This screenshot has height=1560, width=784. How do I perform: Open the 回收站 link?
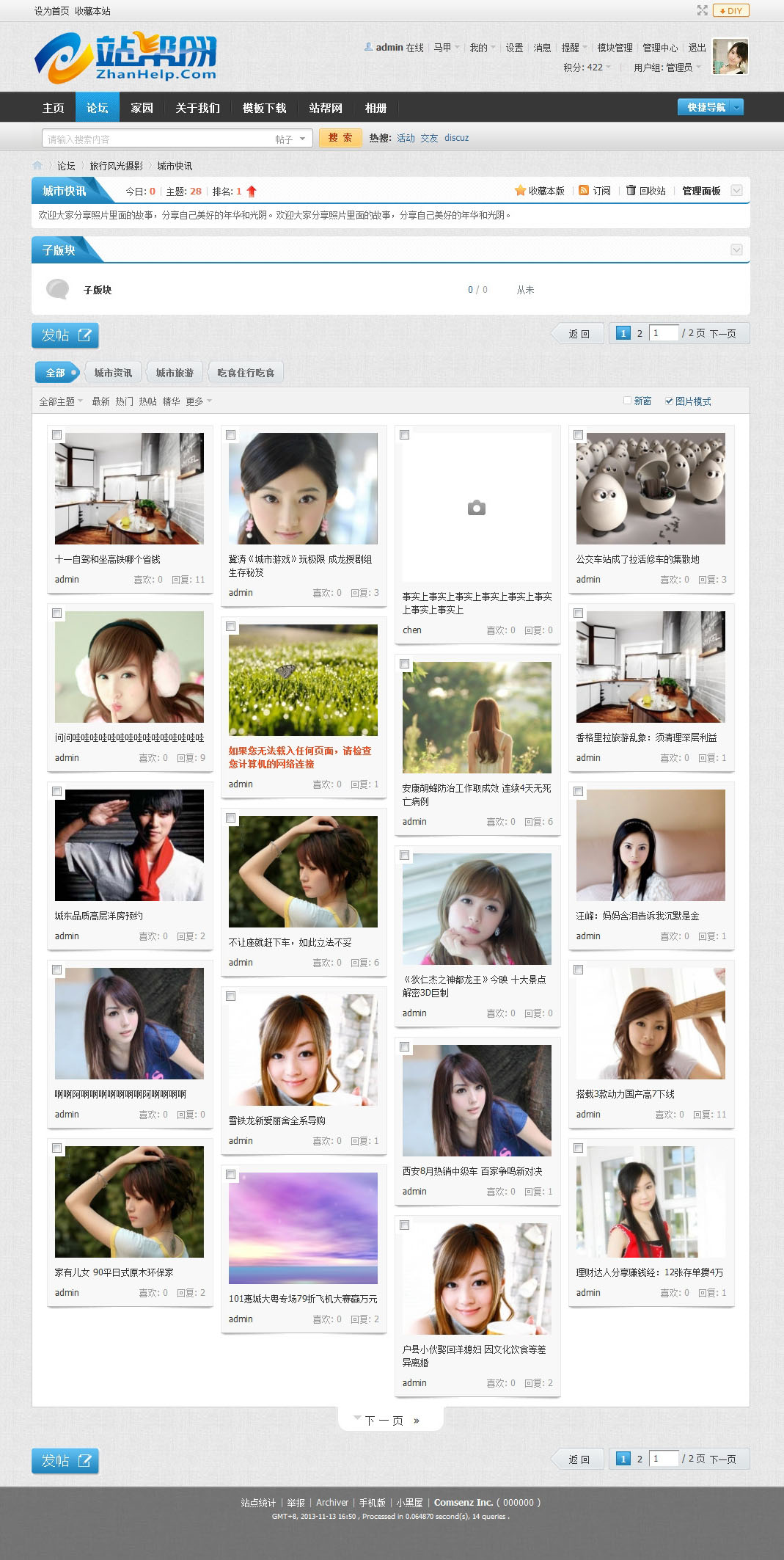646,191
